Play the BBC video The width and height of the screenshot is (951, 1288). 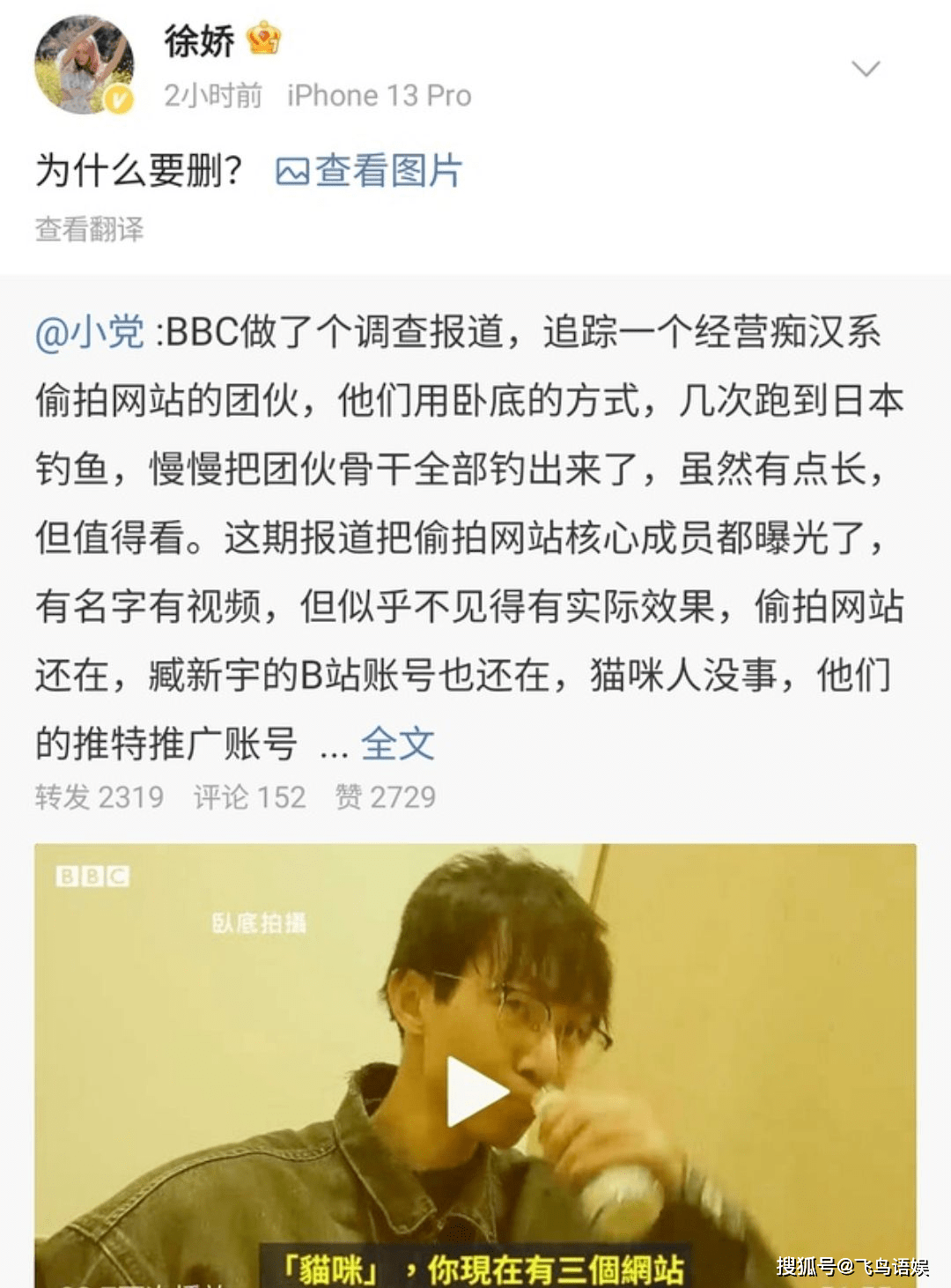pyautogui.click(x=475, y=1092)
